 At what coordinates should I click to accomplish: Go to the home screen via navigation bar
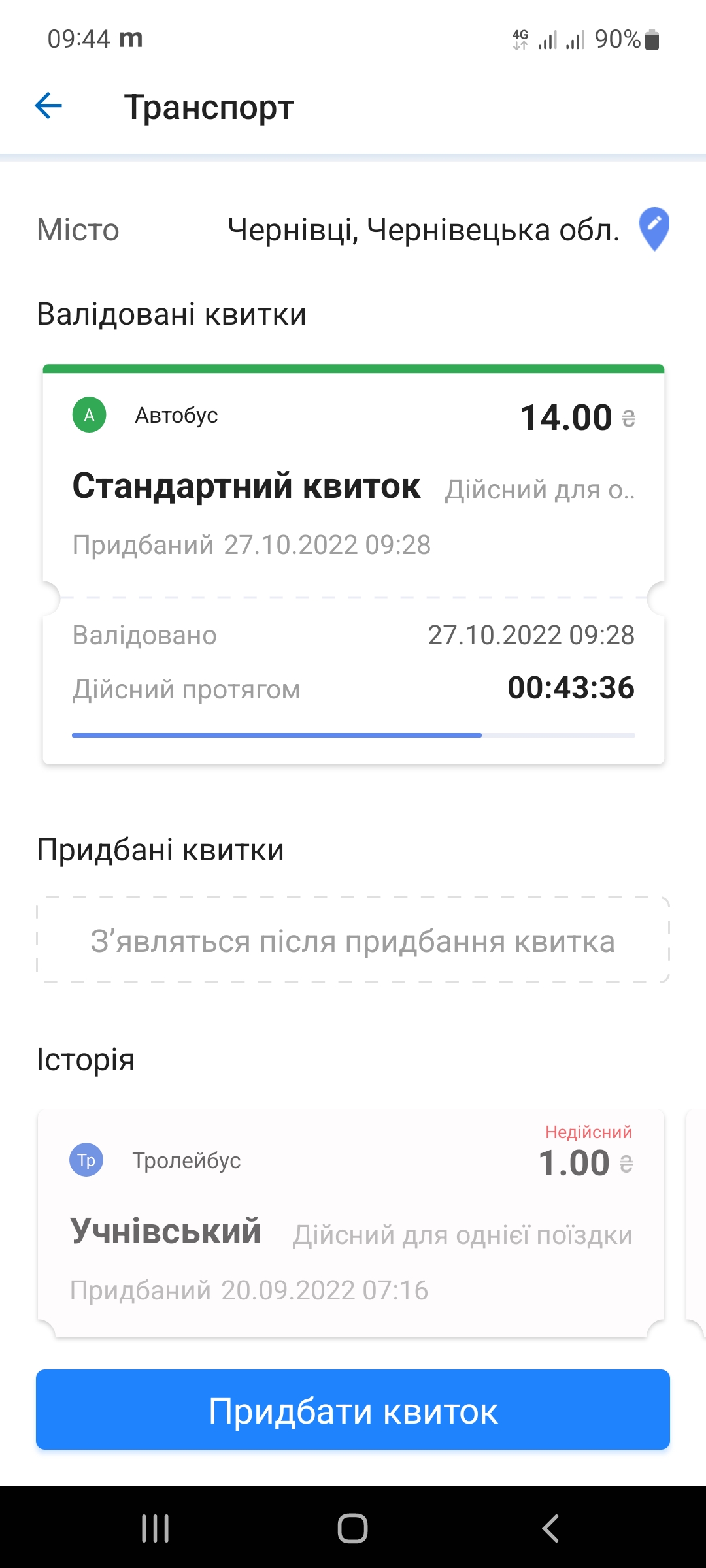[x=353, y=1528]
